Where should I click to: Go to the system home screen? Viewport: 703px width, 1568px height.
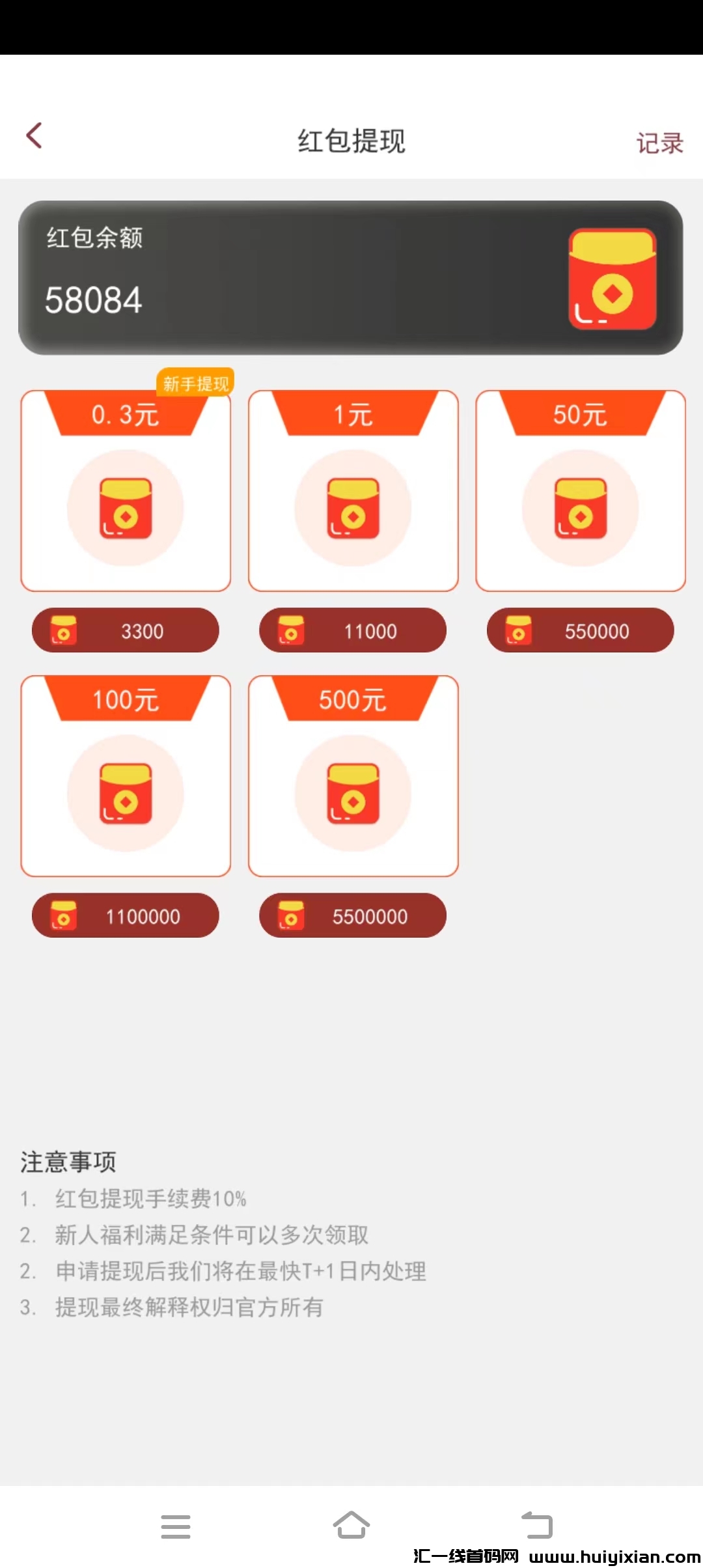(351, 1525)
